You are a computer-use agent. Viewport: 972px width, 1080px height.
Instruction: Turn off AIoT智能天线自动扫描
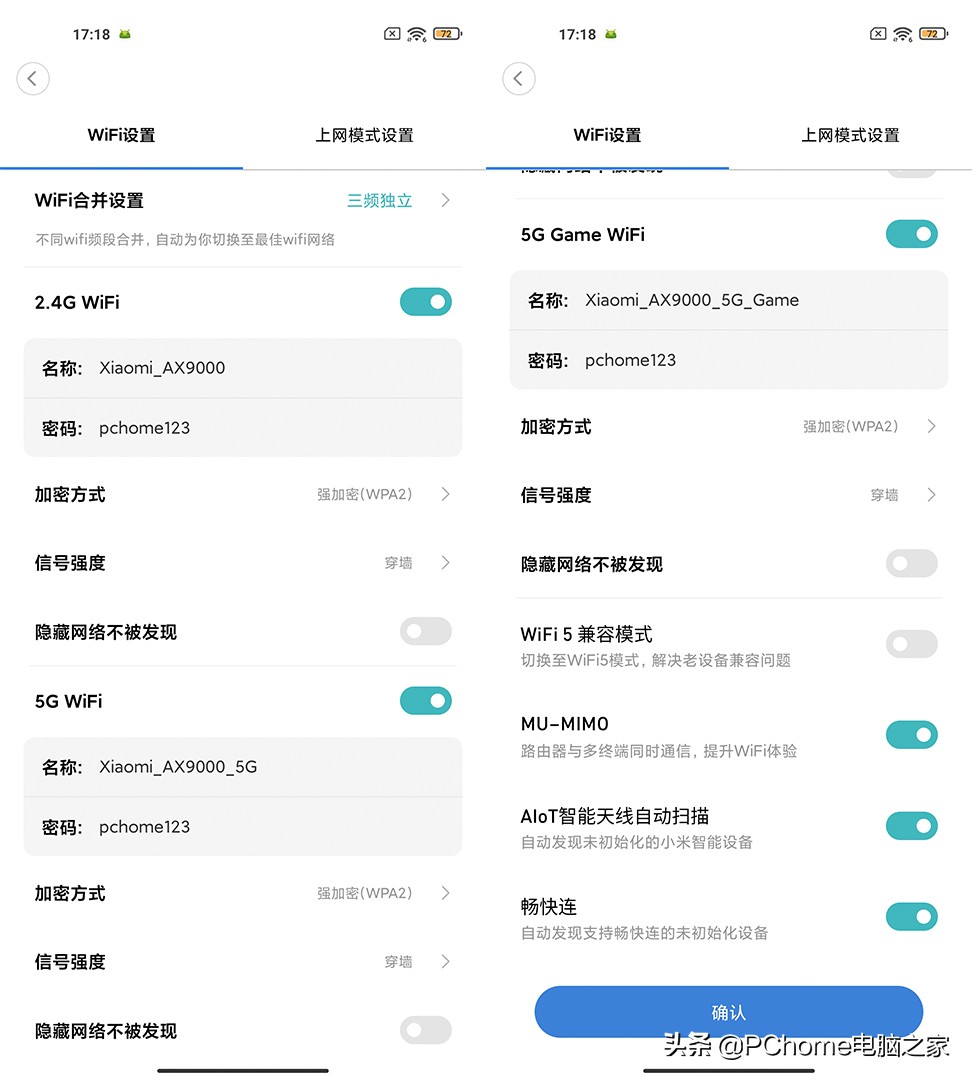click(911, 826)
